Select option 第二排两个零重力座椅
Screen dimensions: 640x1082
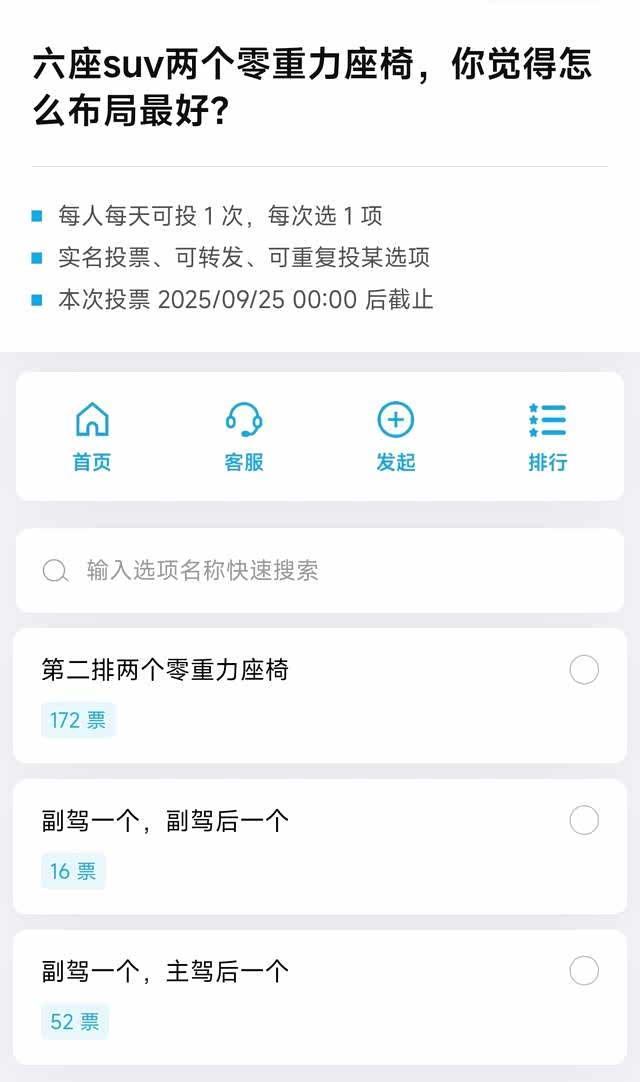(x=584, y=670)
